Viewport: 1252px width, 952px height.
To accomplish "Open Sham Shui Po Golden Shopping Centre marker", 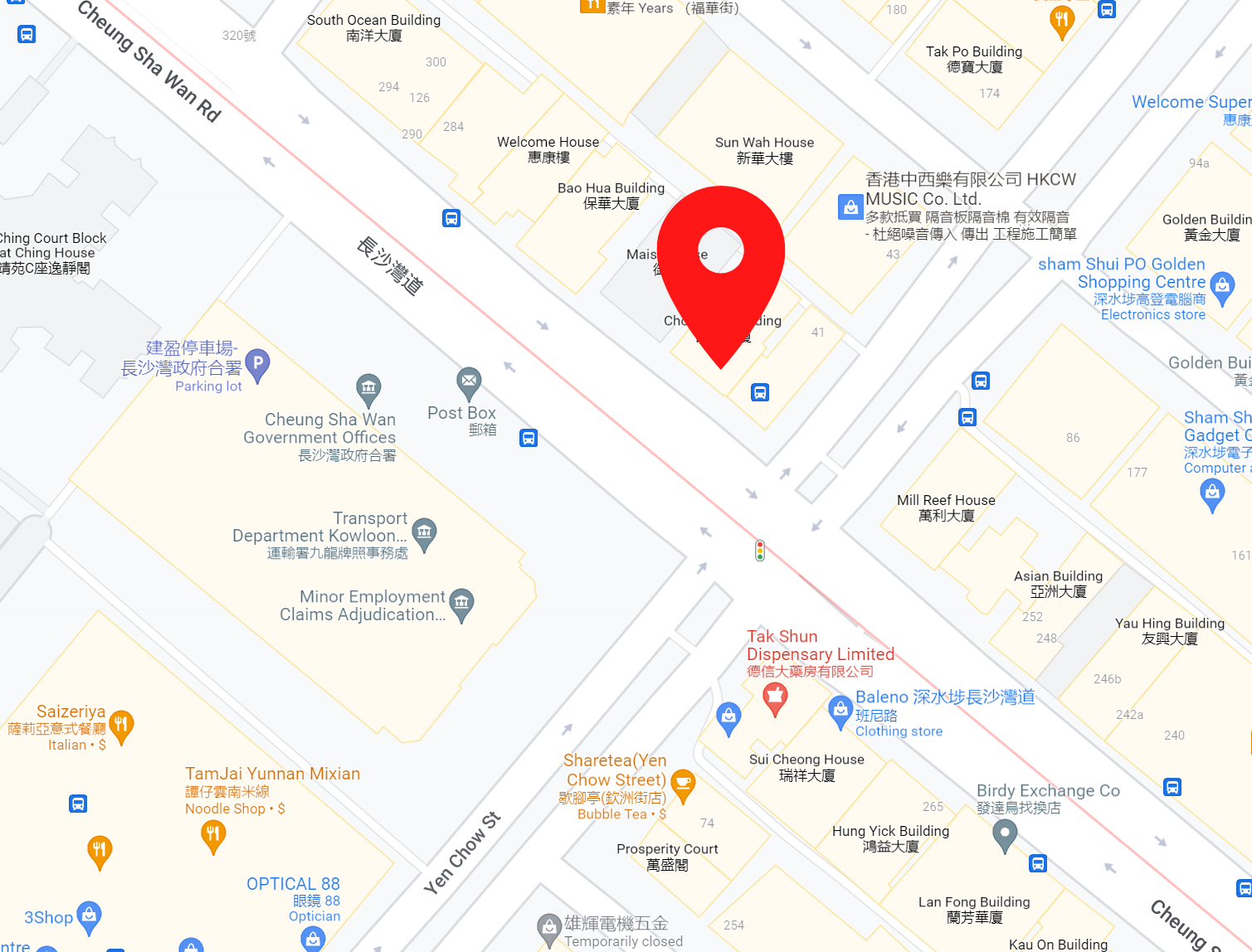I will pos(1222,288).
